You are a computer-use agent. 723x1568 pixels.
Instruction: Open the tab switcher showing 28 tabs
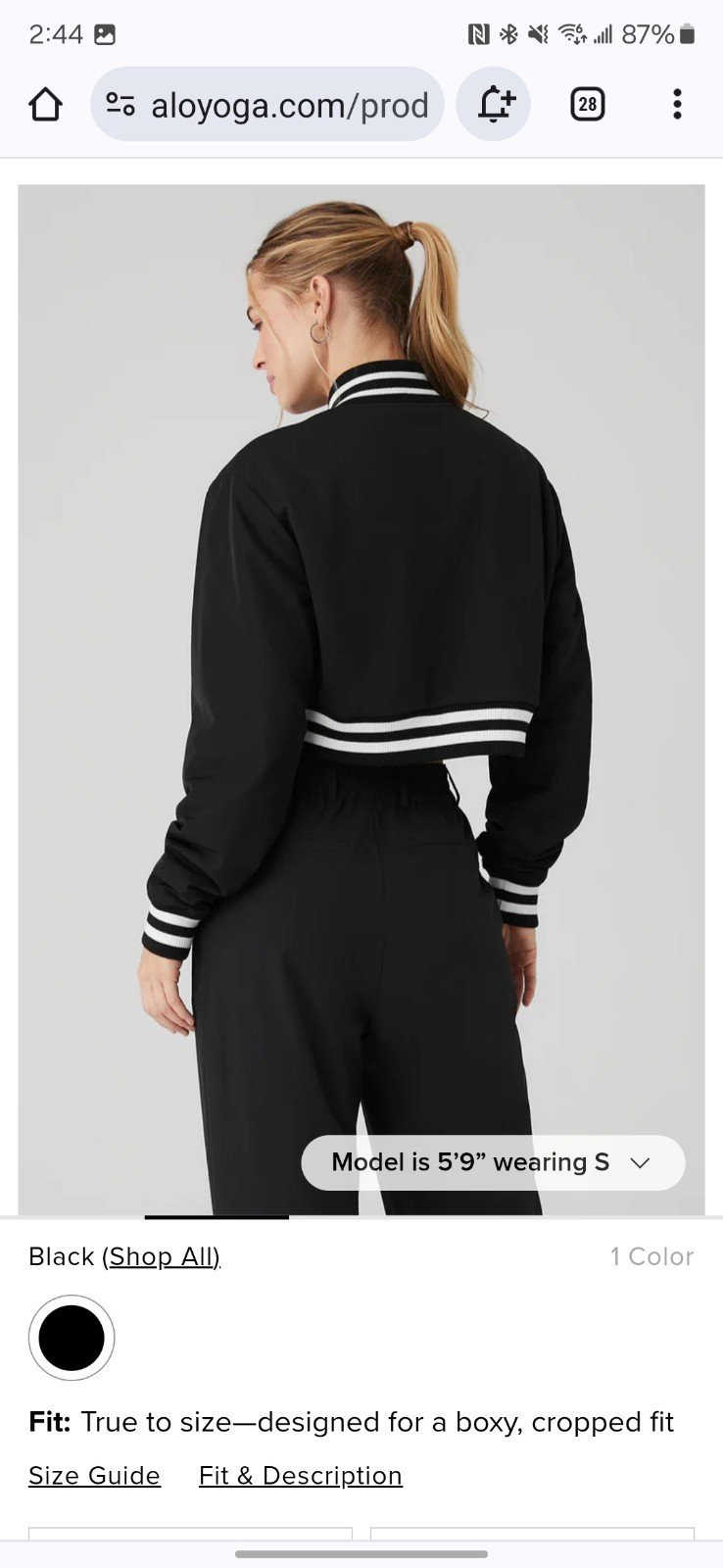click(x=587, y=104)
